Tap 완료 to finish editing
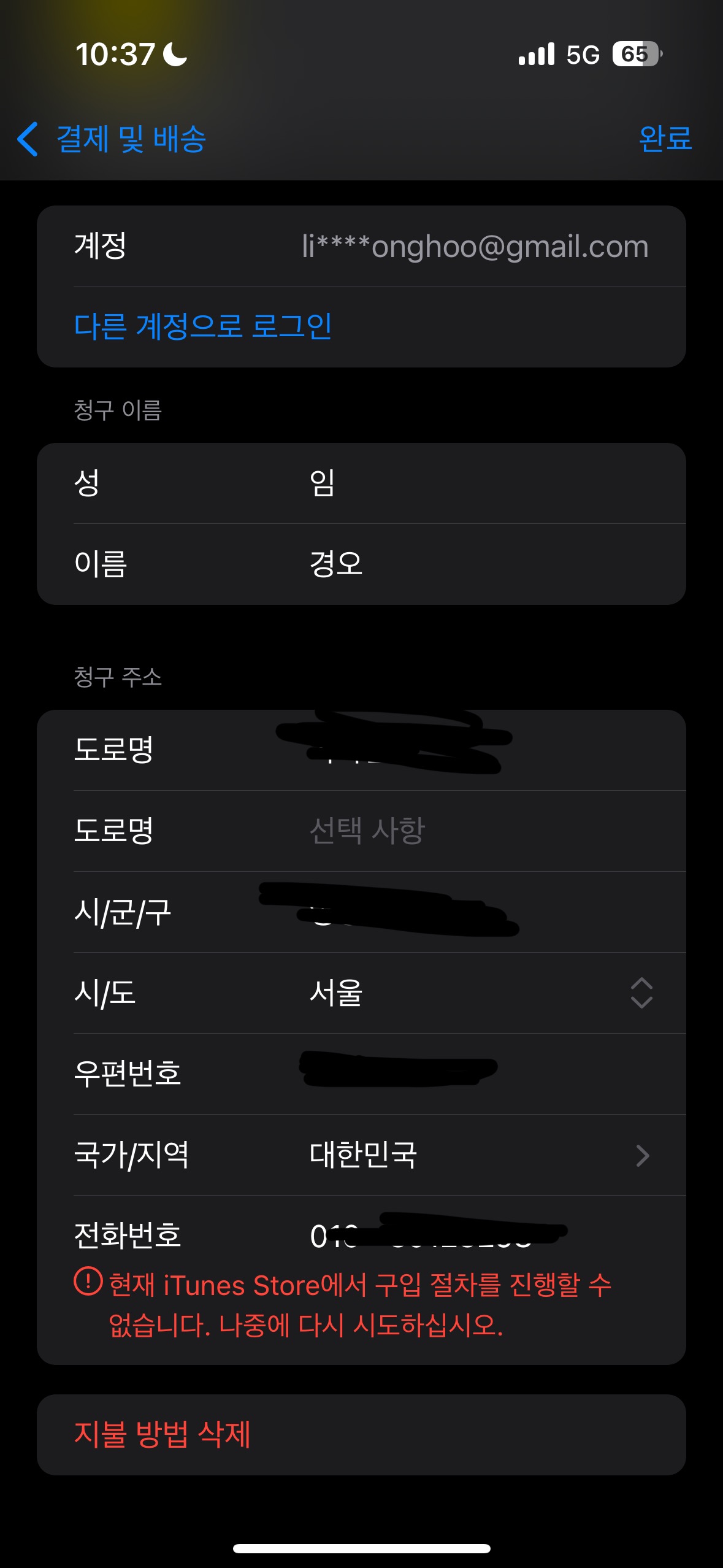723x1568 pixels. click(665, 139)
